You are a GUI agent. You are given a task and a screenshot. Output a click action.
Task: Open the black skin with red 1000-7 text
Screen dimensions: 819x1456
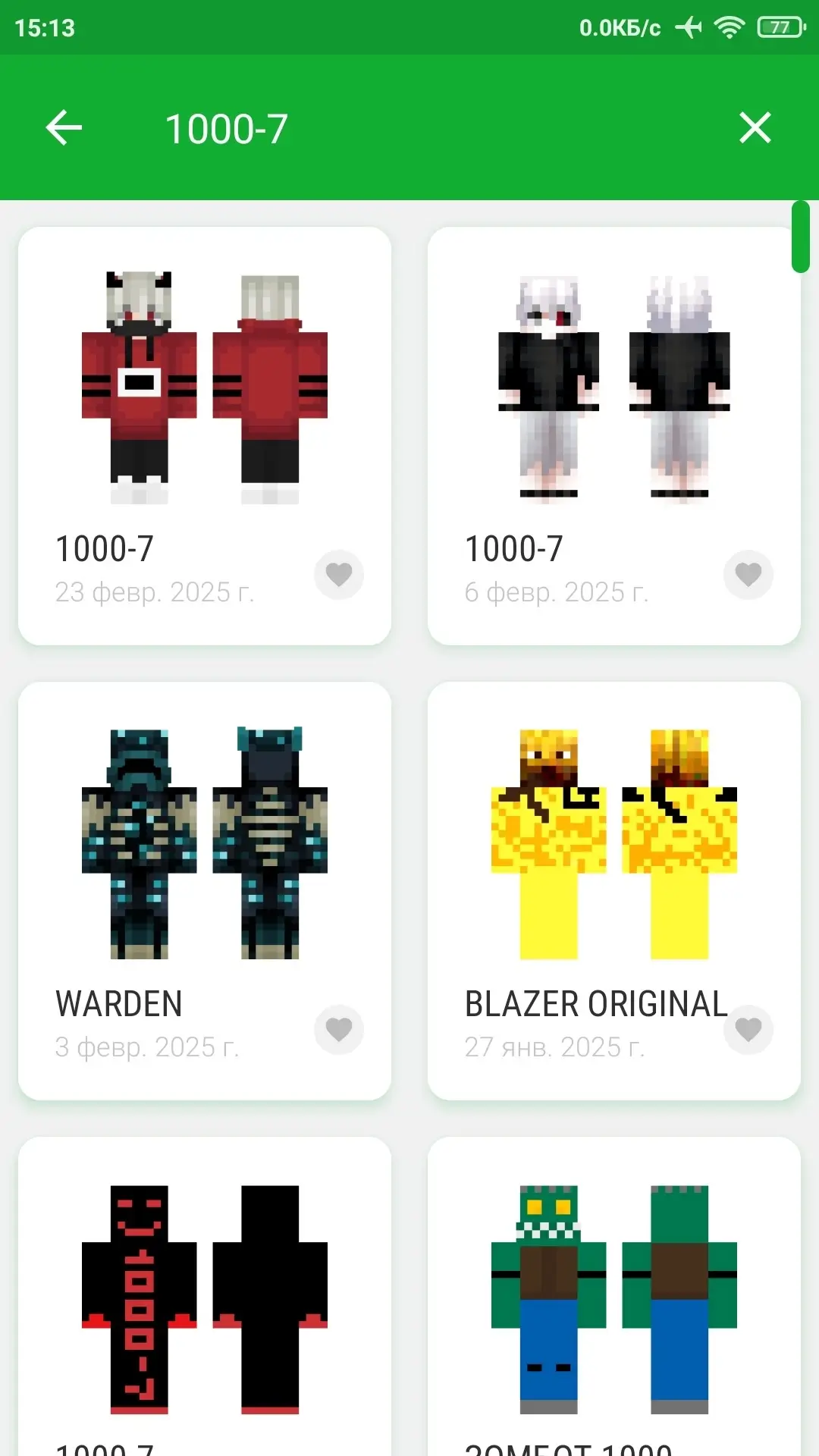(x=205, y=1297)
